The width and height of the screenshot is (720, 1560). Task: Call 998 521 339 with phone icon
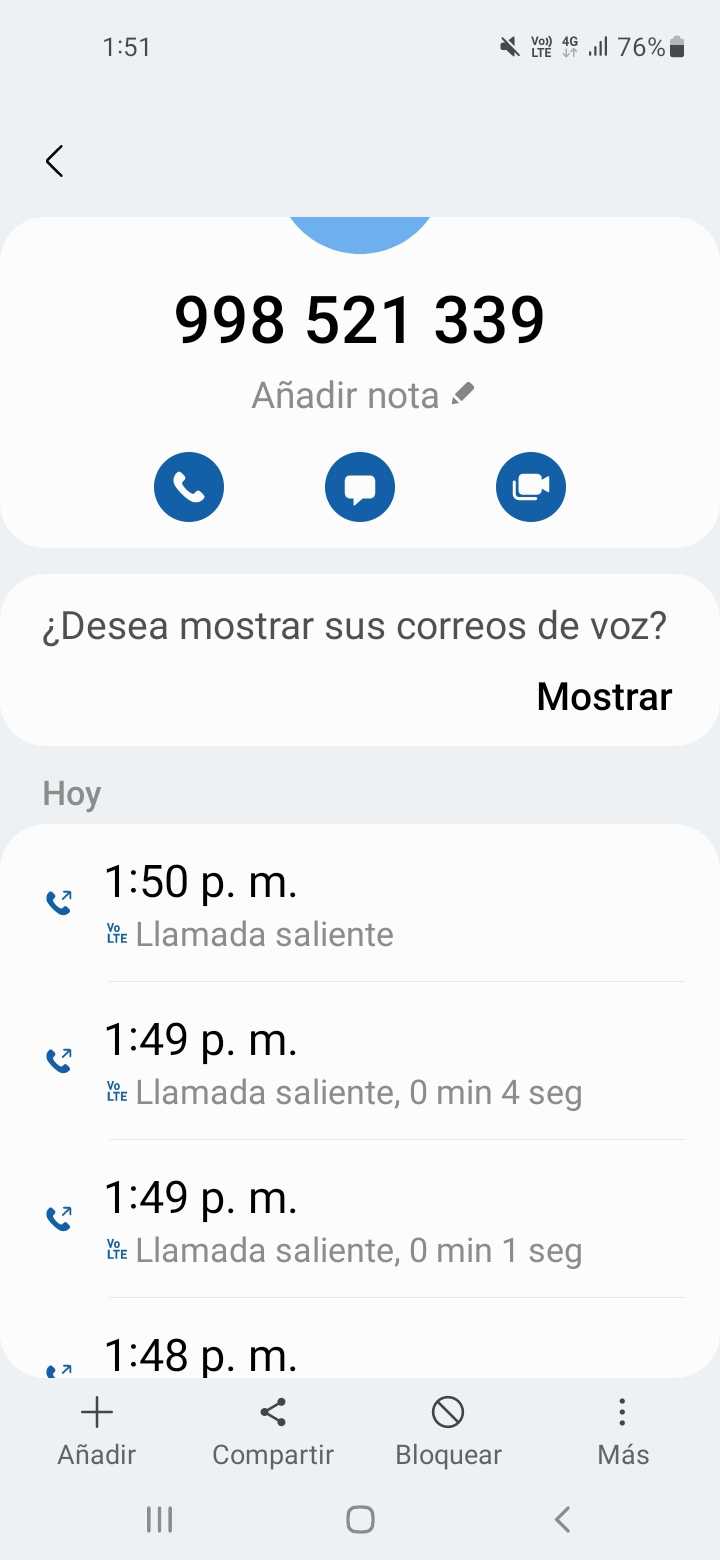(x=189, y=487)
